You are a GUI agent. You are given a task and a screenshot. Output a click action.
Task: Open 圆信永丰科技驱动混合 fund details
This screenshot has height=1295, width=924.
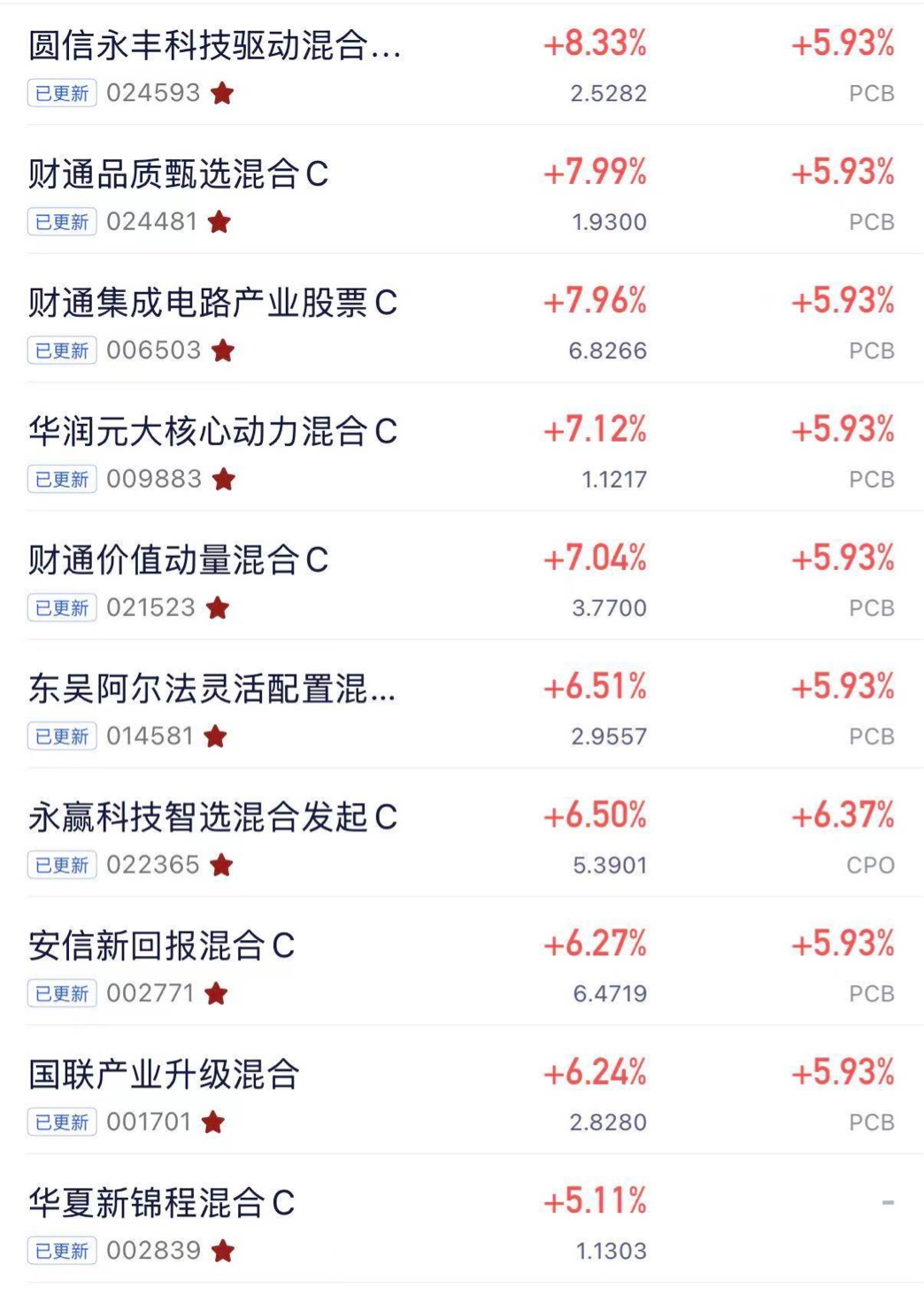[462, 66]
